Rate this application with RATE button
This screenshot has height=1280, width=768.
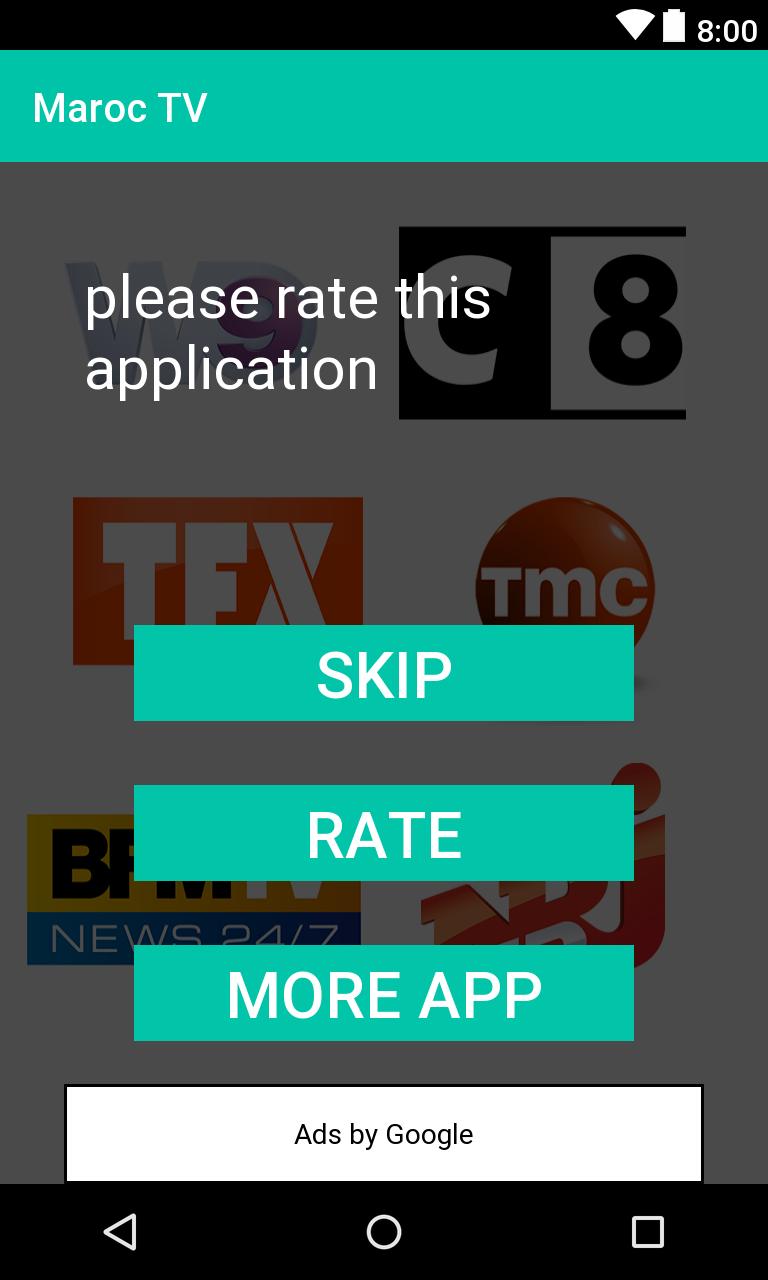[384, 833]
